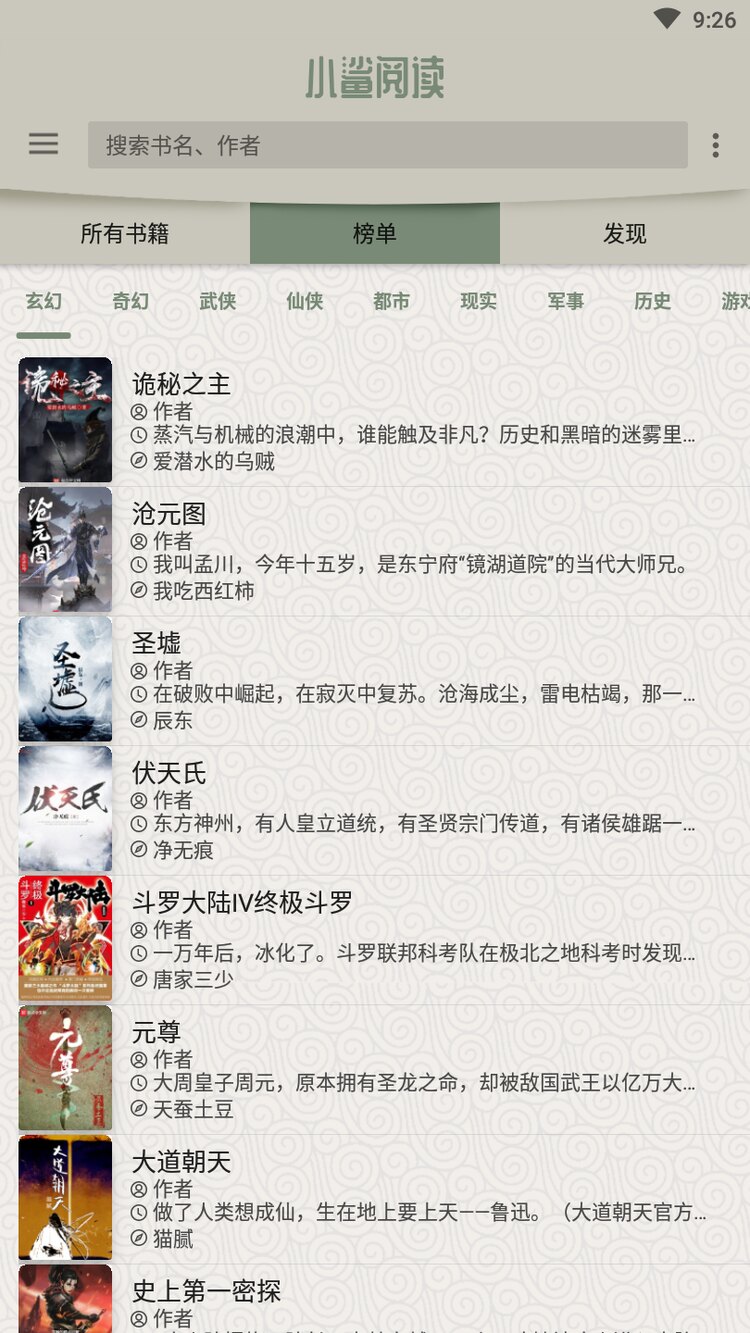Switch to the 都市 category
The width and height of the screenshot is (750, 1333).
392,301
